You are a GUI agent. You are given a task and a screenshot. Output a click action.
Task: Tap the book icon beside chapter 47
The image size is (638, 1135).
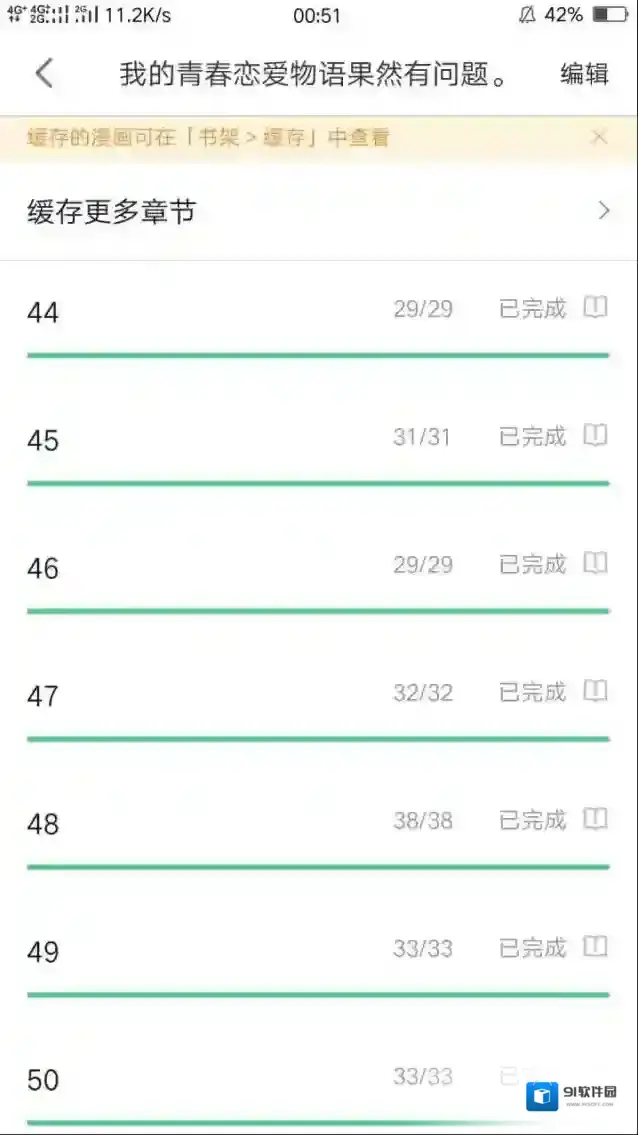coord(595,691)
